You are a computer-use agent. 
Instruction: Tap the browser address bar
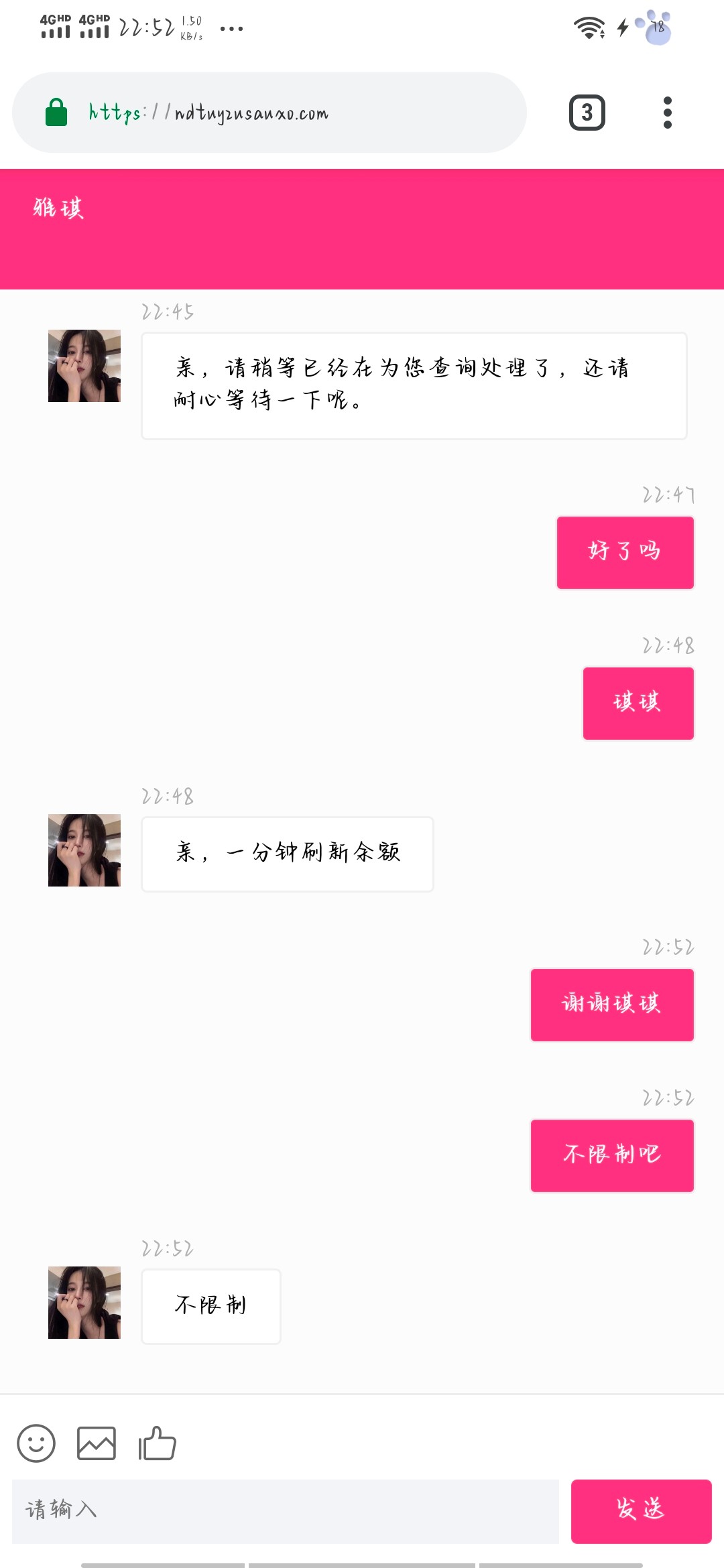pyautogui.click(x=268, y=113)
